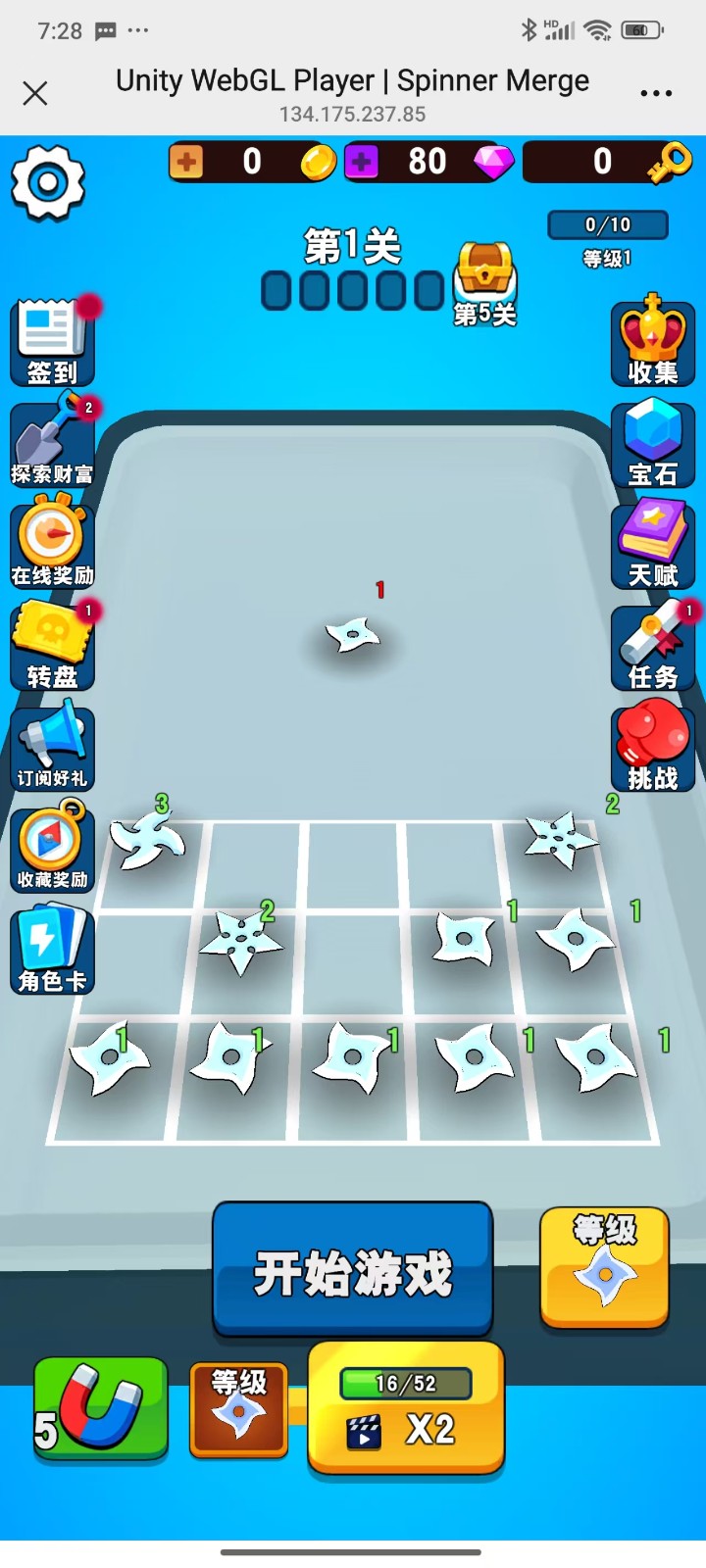Screen dimensions: 706x1568
Task: Claim 在线奖励 online rewards
Action: 53,544
